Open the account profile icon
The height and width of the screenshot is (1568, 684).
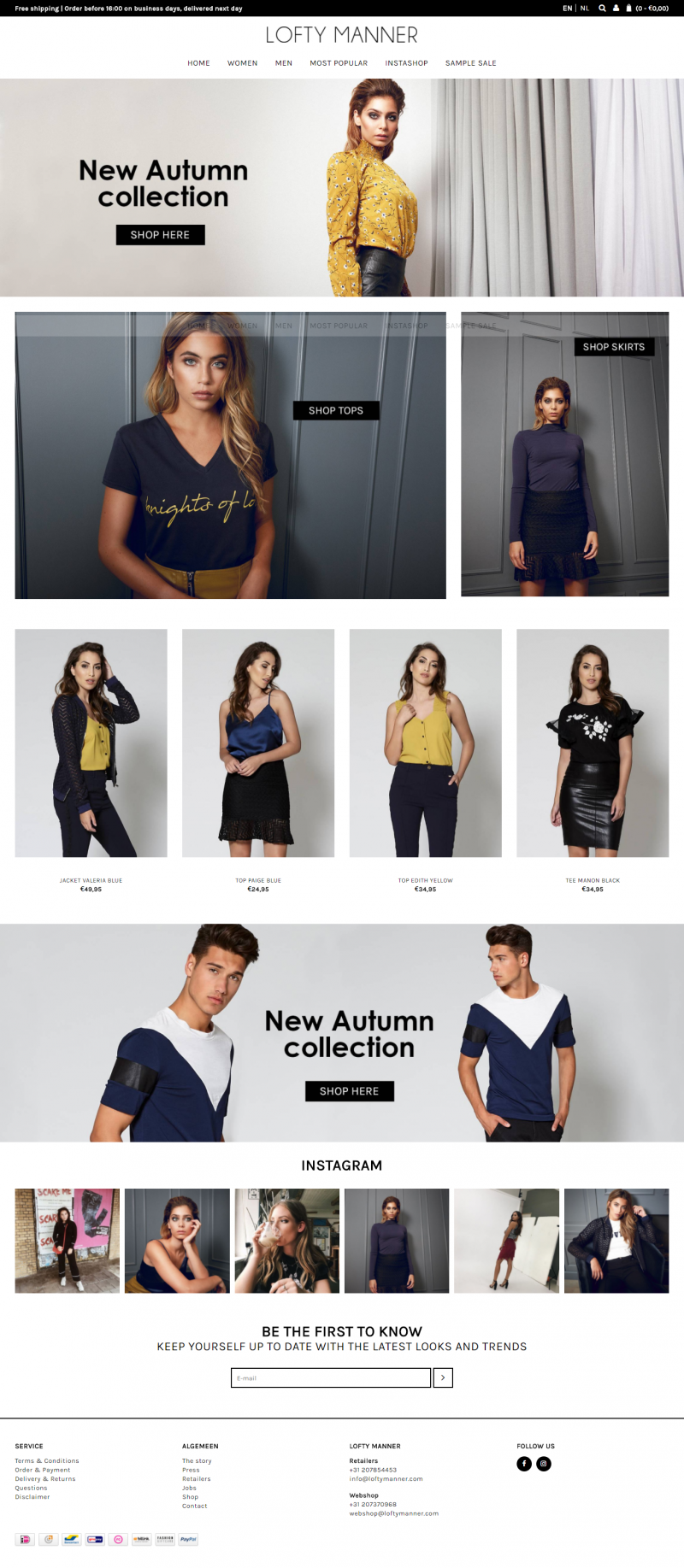(616, 8)
